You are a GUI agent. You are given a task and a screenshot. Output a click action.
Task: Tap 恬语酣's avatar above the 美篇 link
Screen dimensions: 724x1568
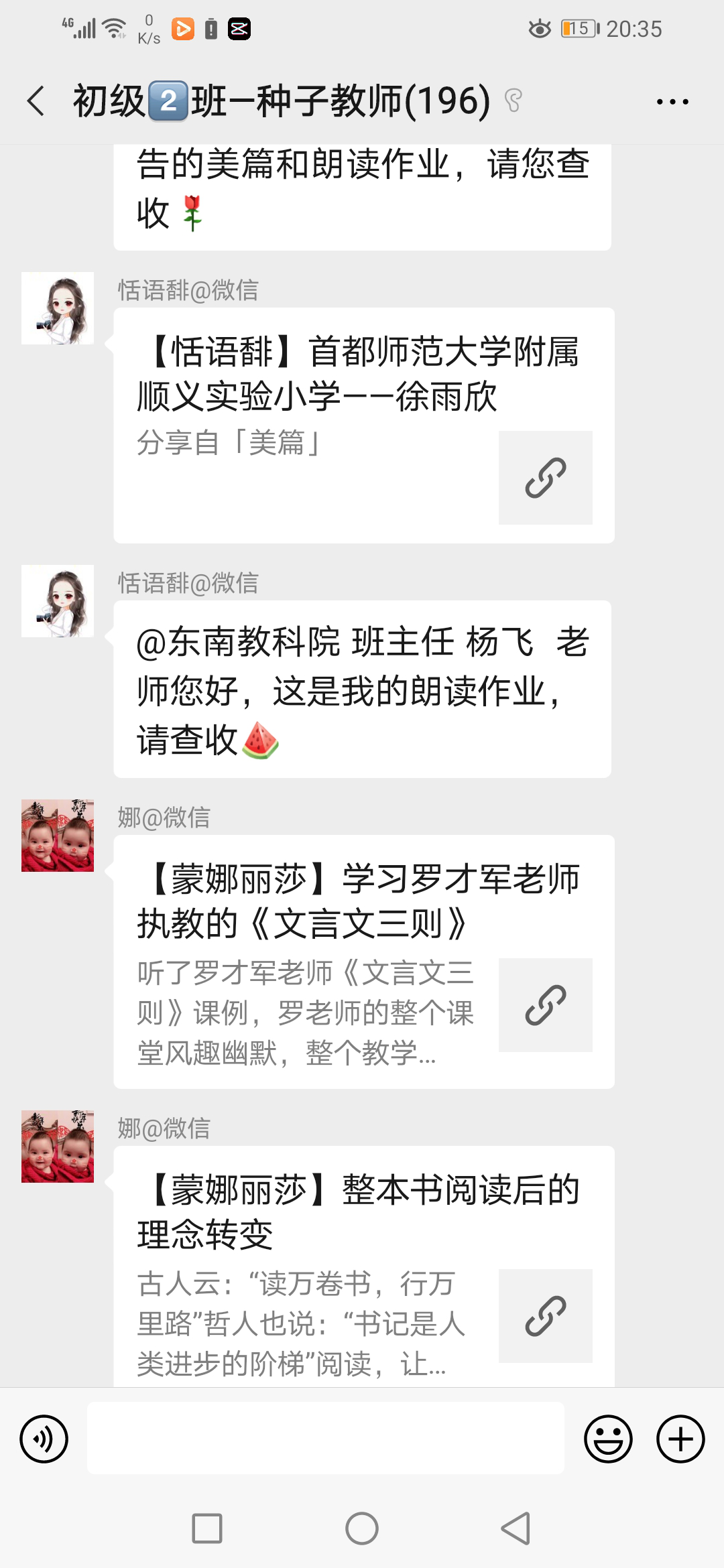click(58, 308)
